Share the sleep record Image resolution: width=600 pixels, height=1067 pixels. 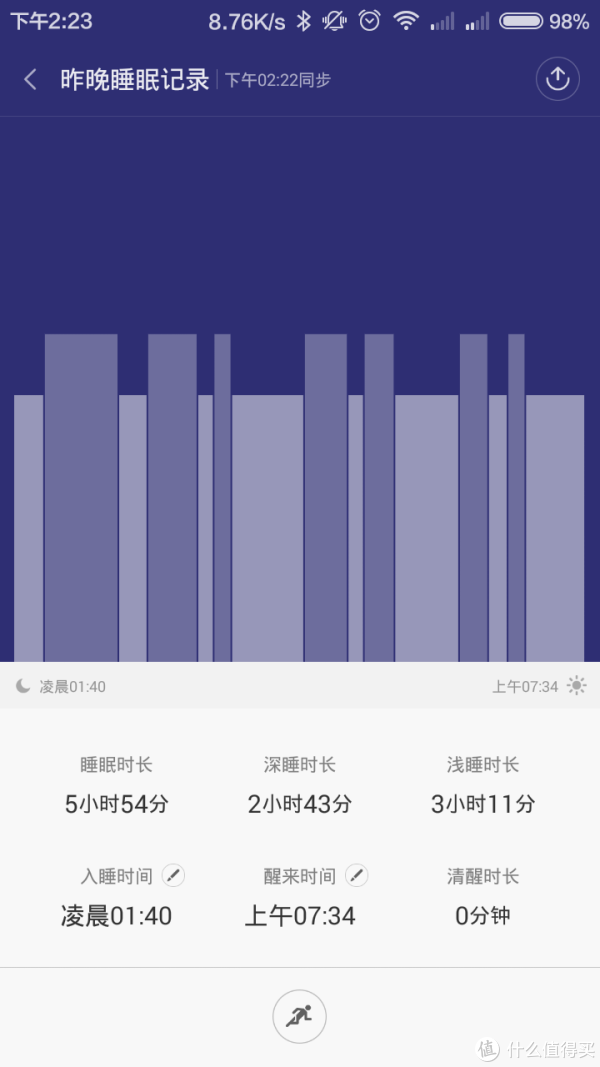557,79
